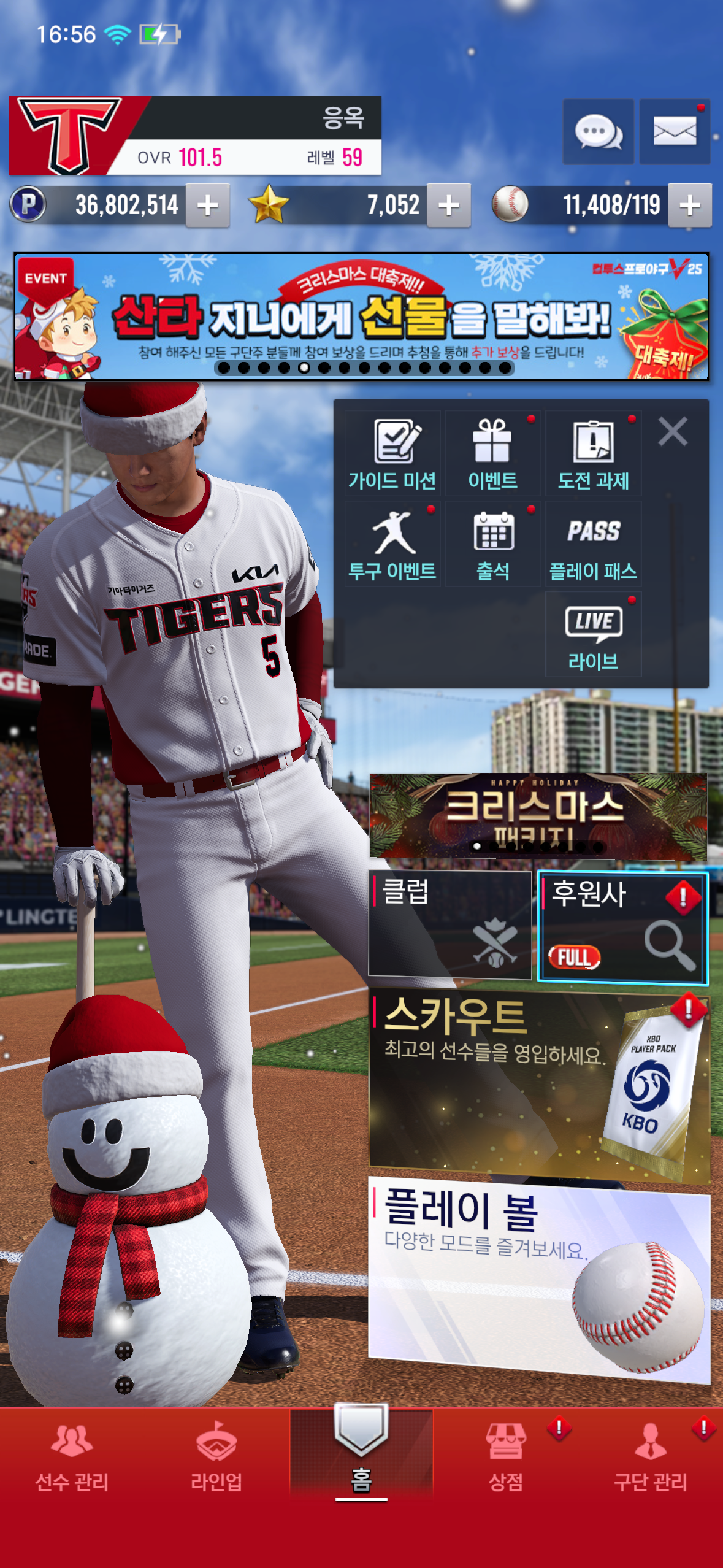Open the 클럽 card
This screenshot has height=1568, width=723.
449,924
